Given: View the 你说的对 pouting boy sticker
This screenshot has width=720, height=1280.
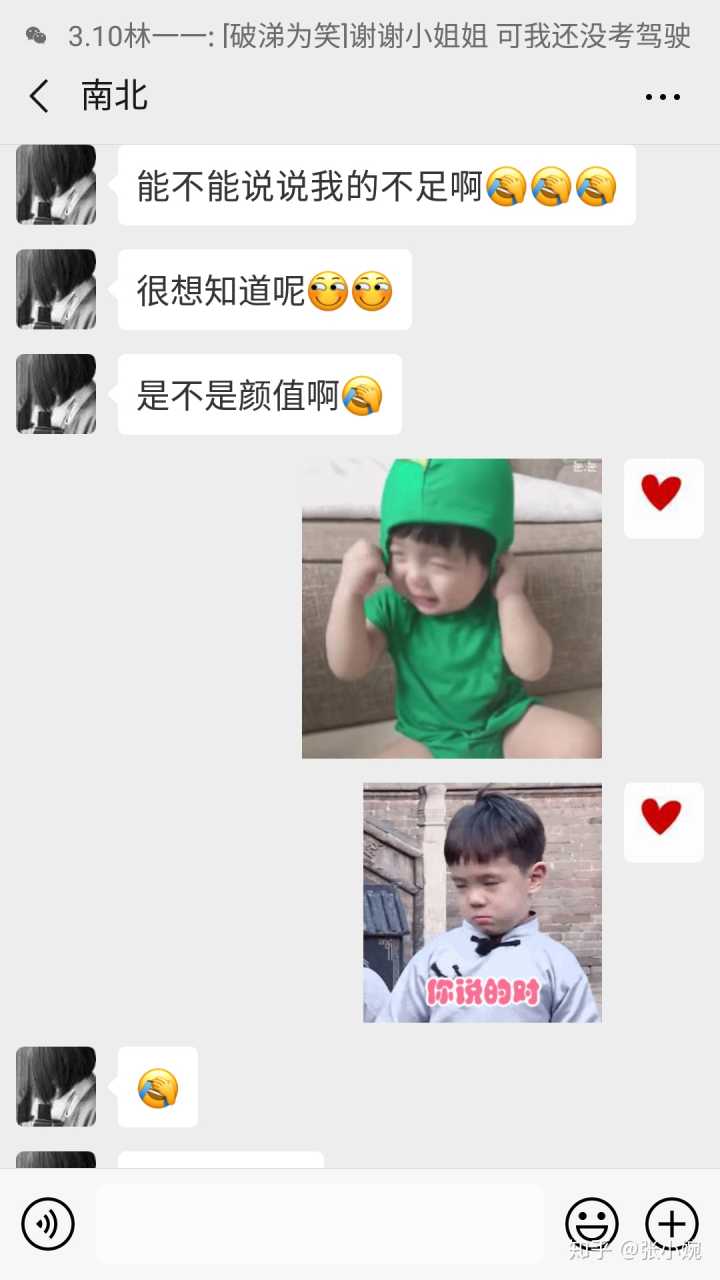Looking at the screenshot, I should [482, 902].
